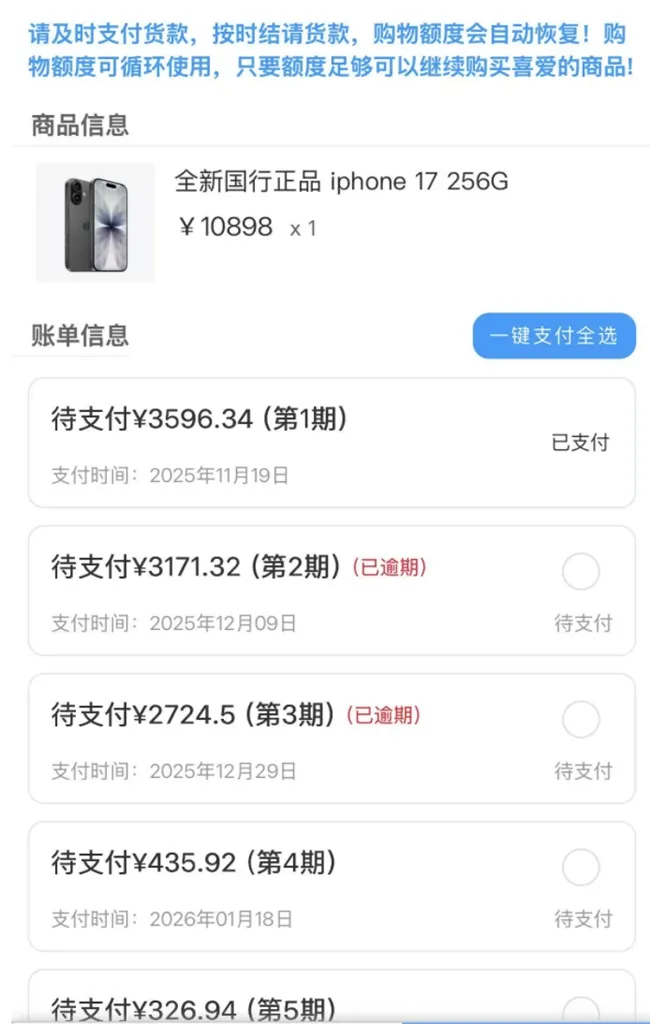Tap the 一键支付全选 button
Image resolution: width=650 pixels, height=1024 pixels.
[554, 336]
